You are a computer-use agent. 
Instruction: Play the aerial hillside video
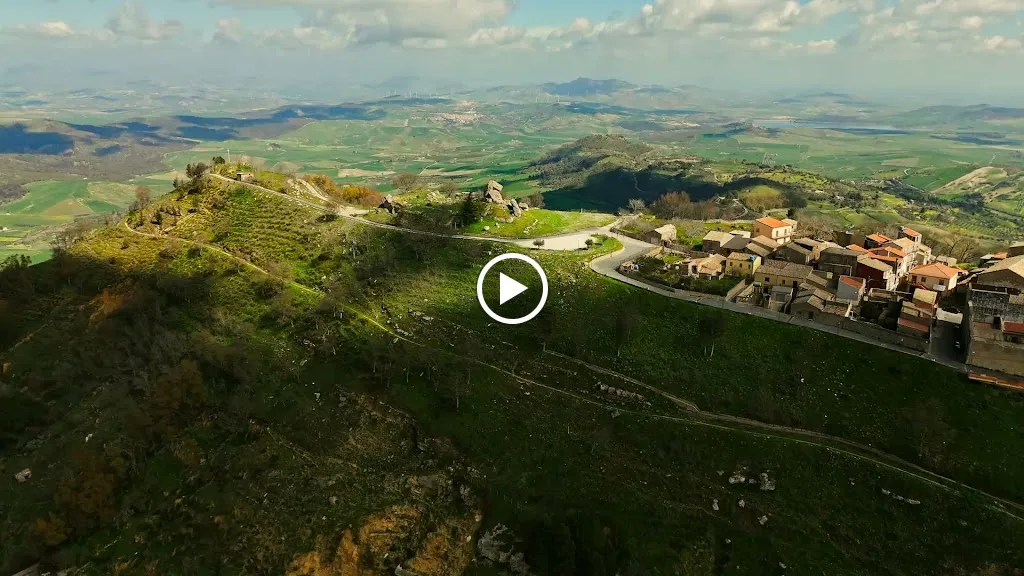tap(512, 288)
